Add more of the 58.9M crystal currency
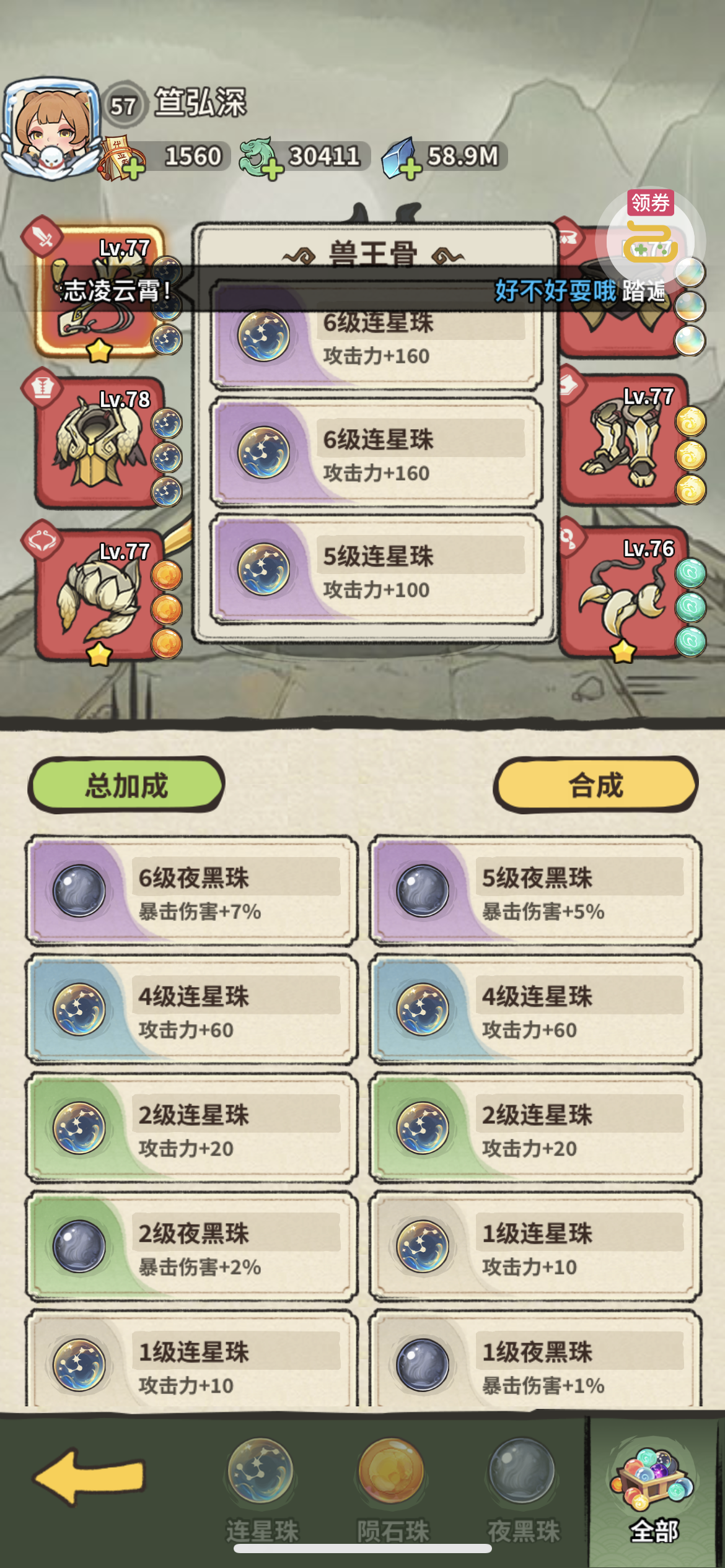Screen dimensions: 725x1568 [410, 168]
